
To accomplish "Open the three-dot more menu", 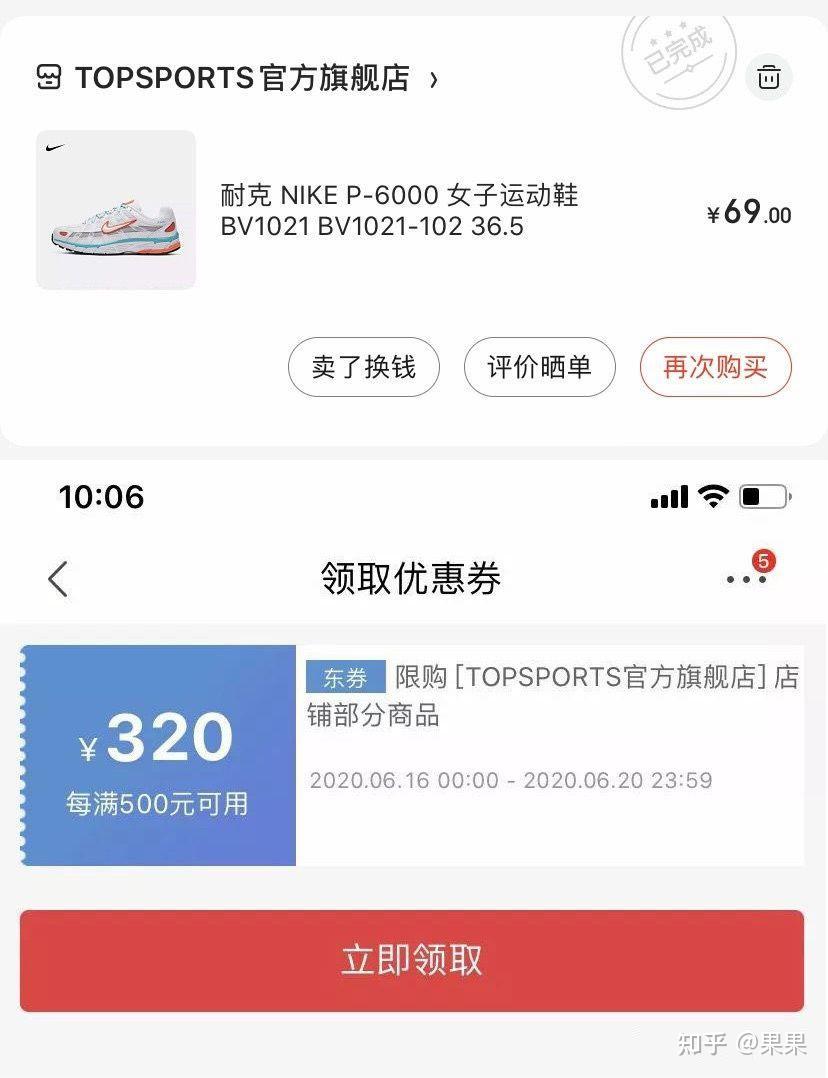I will coord(745,579).
